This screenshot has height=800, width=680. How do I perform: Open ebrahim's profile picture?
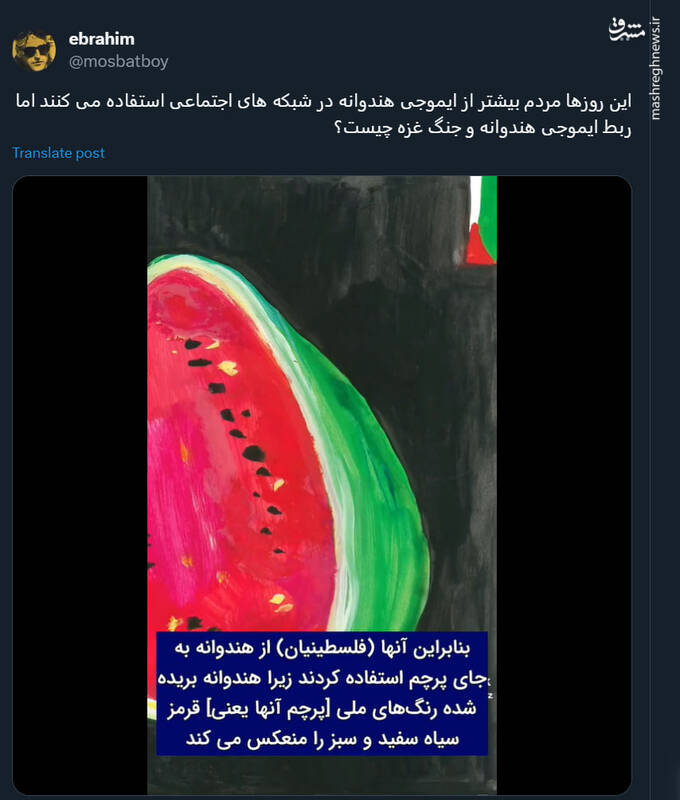[34, 50]
